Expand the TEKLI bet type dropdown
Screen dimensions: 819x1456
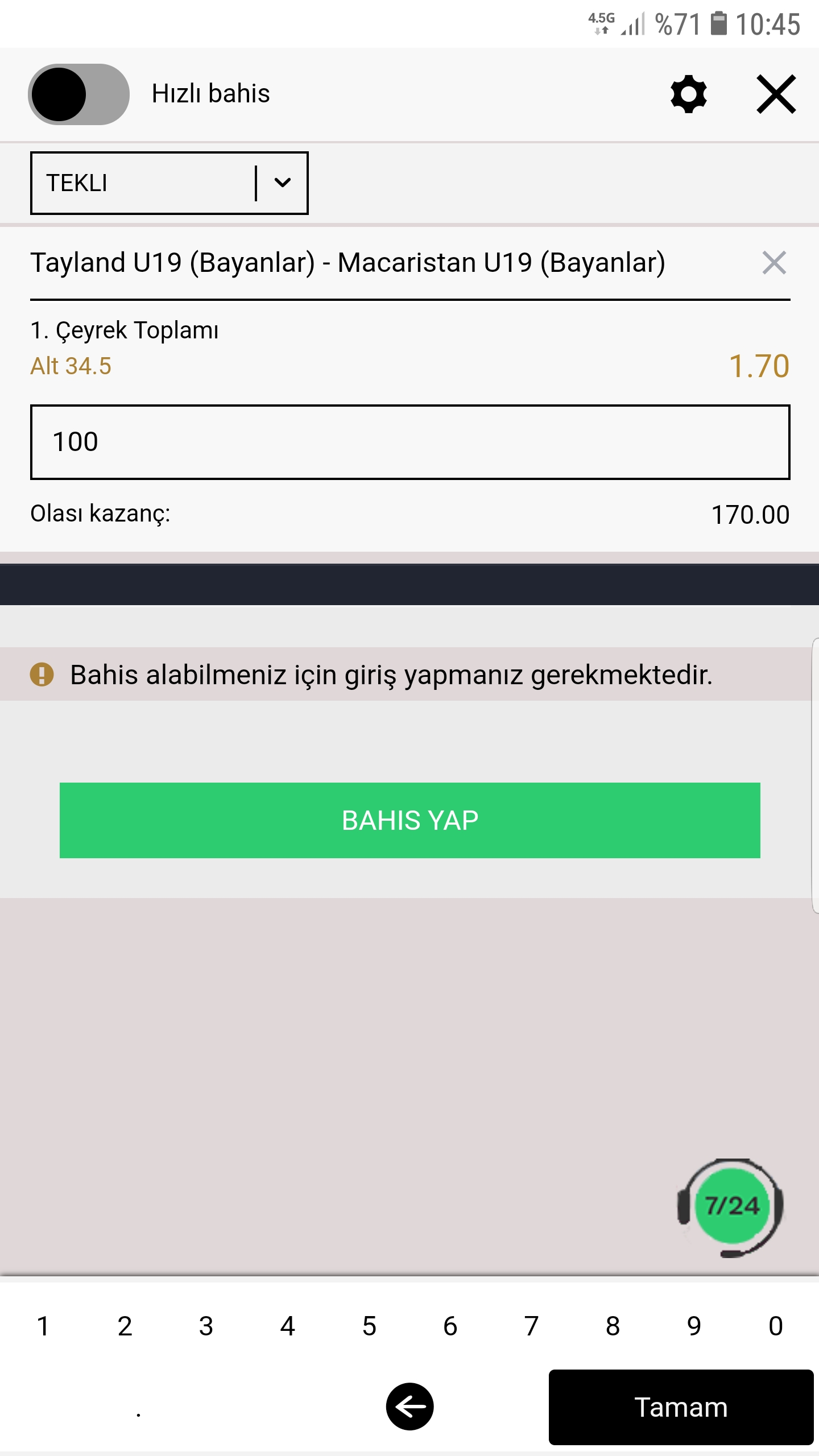[x=169, y=183]
